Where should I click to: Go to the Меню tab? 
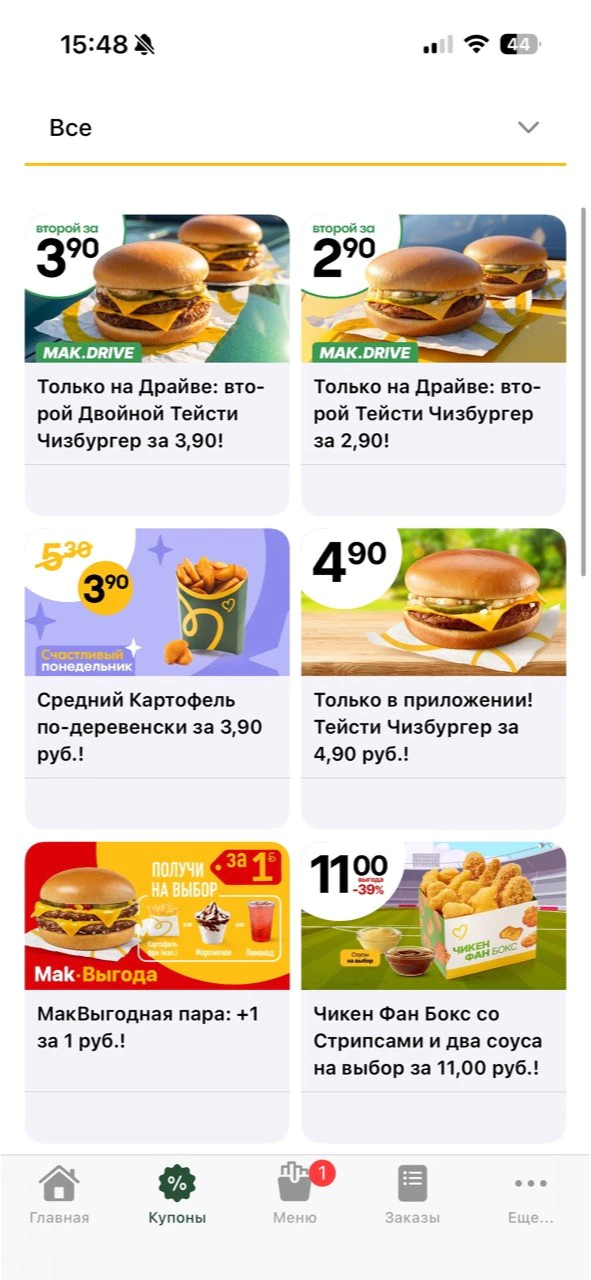coord(295,1195)
